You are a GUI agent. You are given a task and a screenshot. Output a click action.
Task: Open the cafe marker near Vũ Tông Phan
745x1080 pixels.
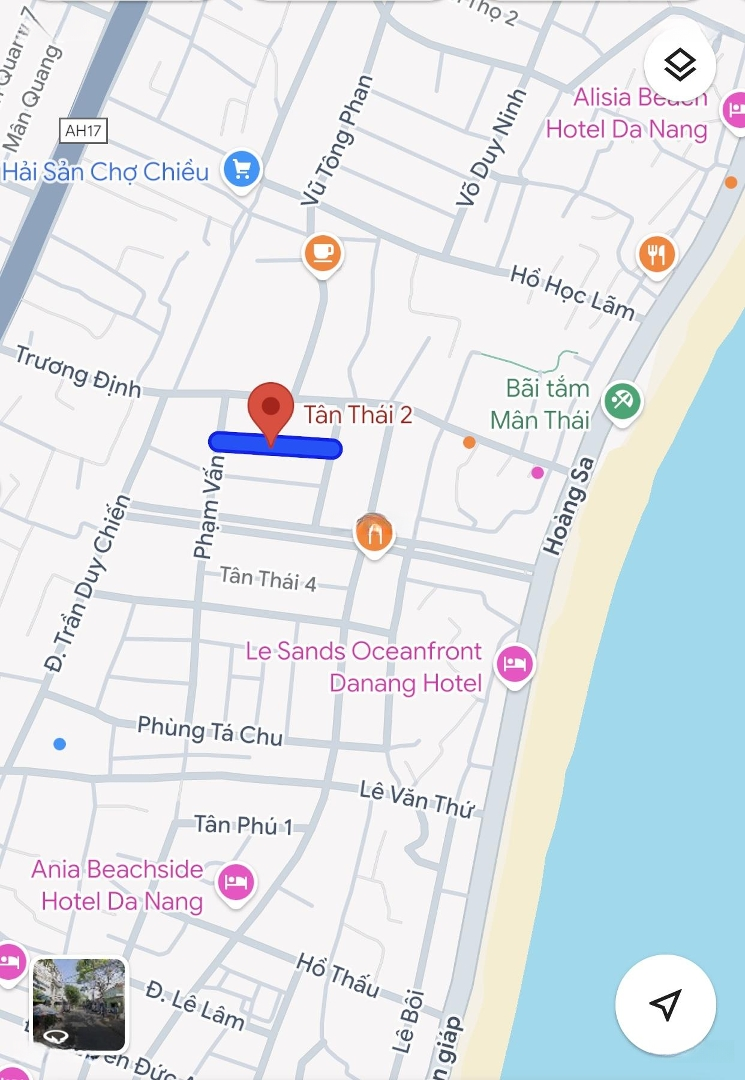click(322, 252)
